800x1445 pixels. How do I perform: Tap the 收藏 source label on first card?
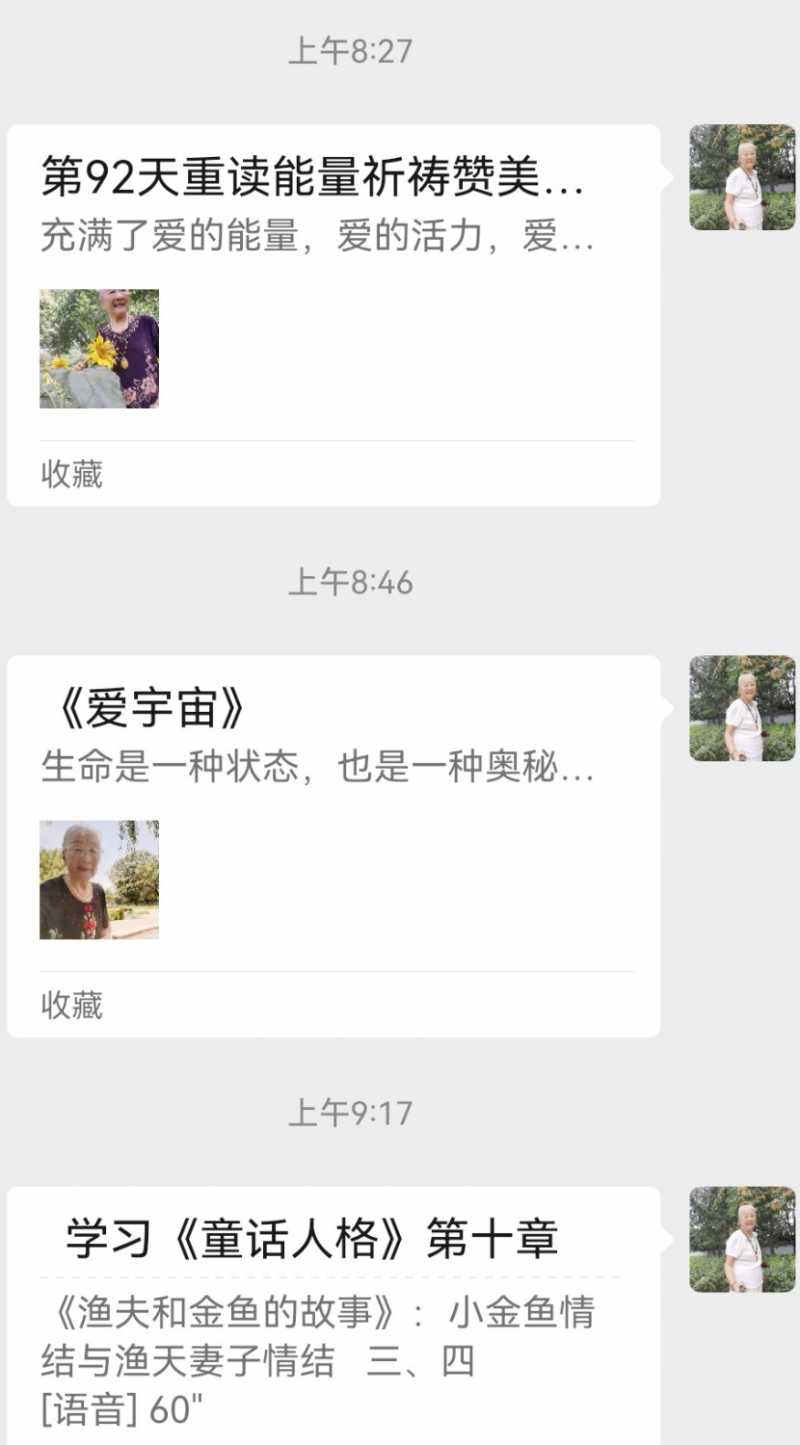click(x=70, y=476)
